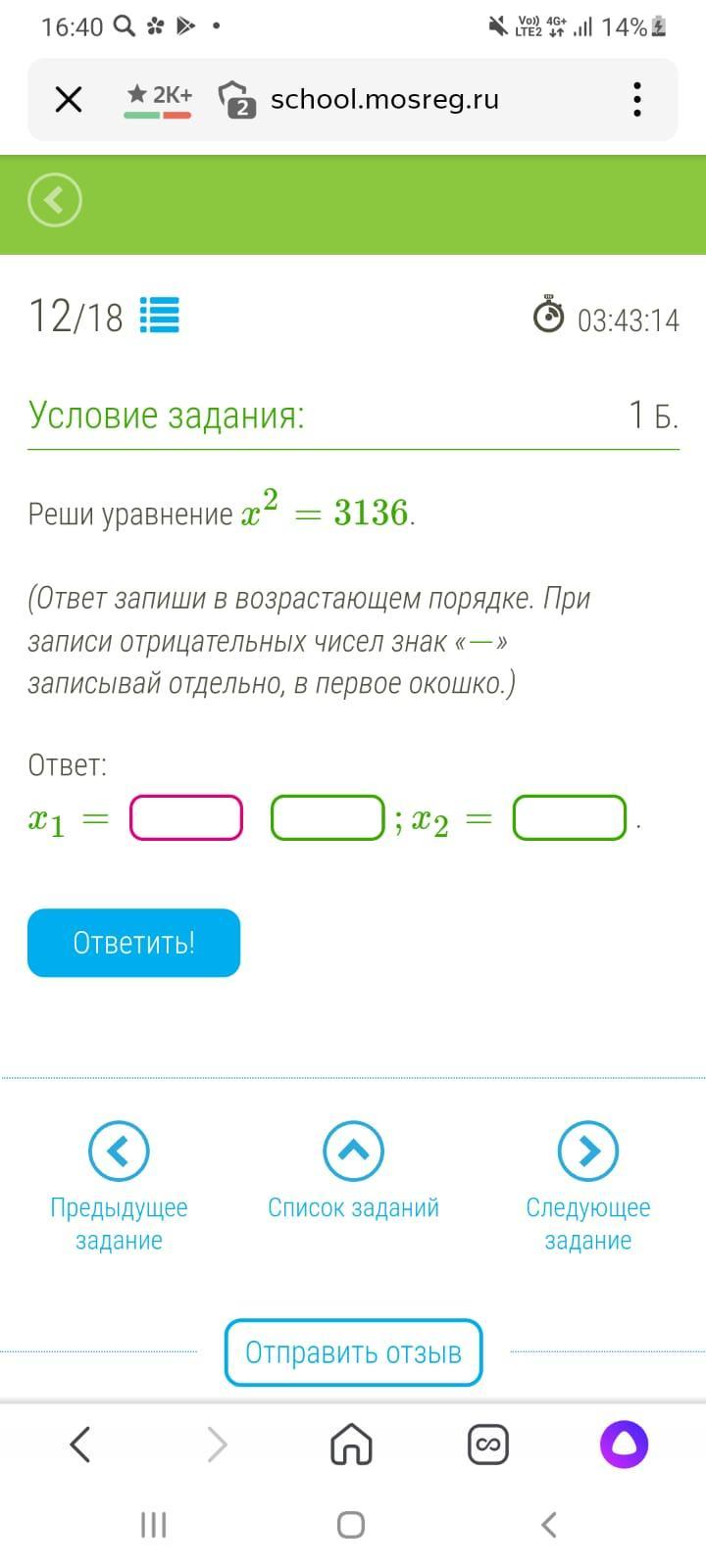
Task: Tap the Отправить отзыв button
Action: click(353, 1352)
